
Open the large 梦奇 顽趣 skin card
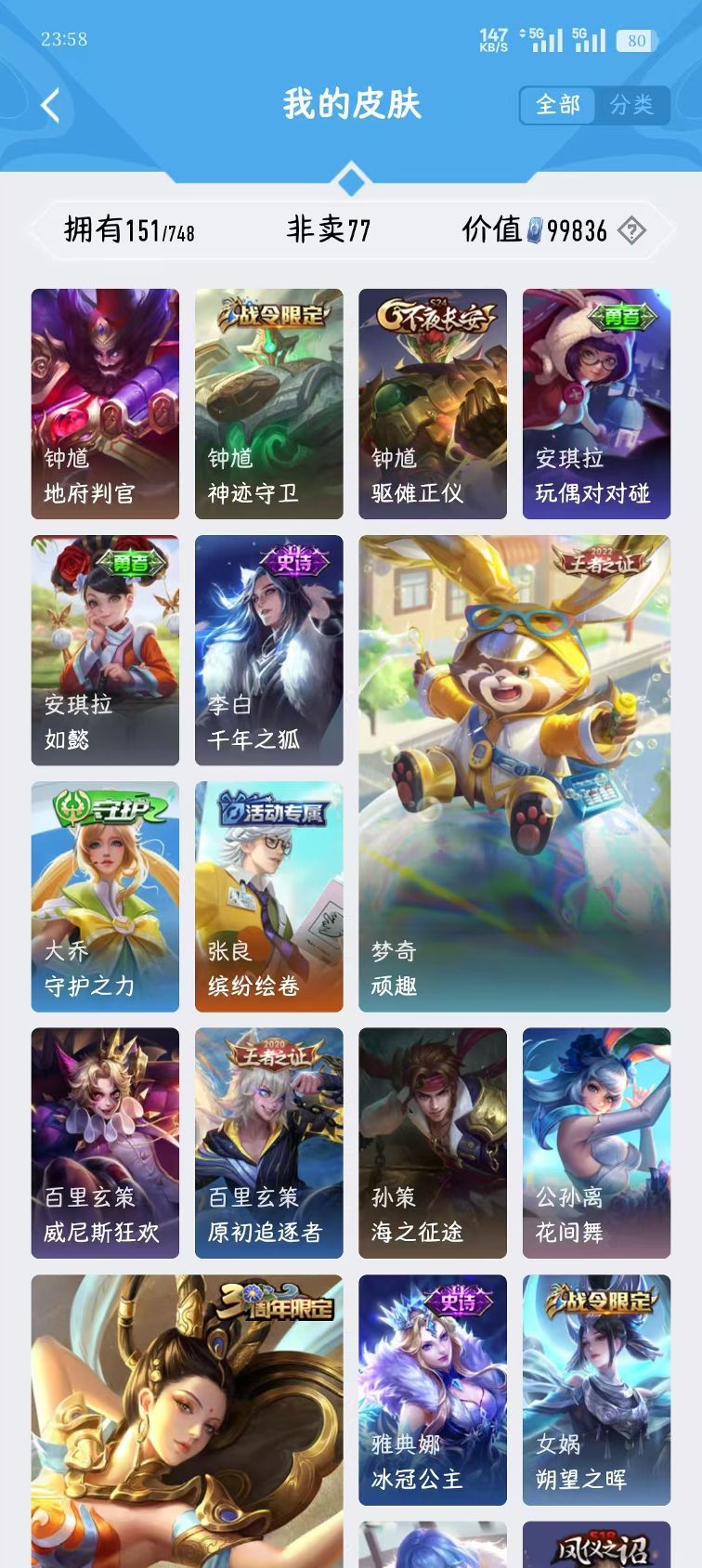tap(513, 773)
